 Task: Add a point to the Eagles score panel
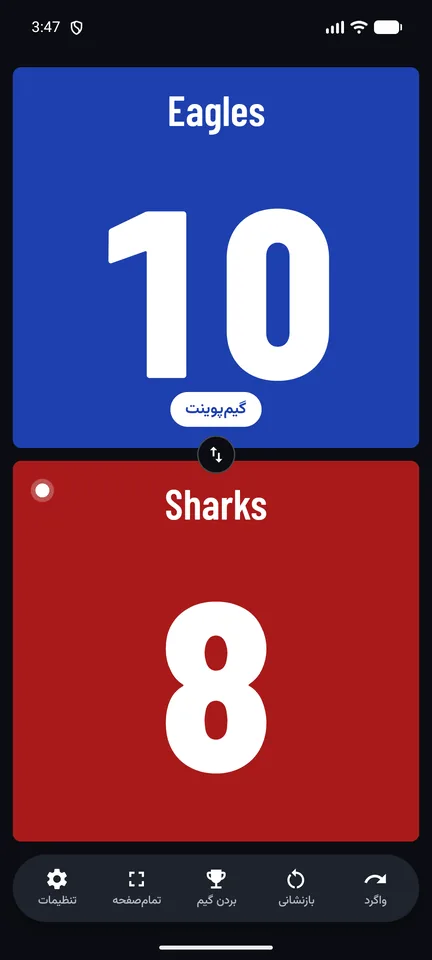[x=216, y=257]
